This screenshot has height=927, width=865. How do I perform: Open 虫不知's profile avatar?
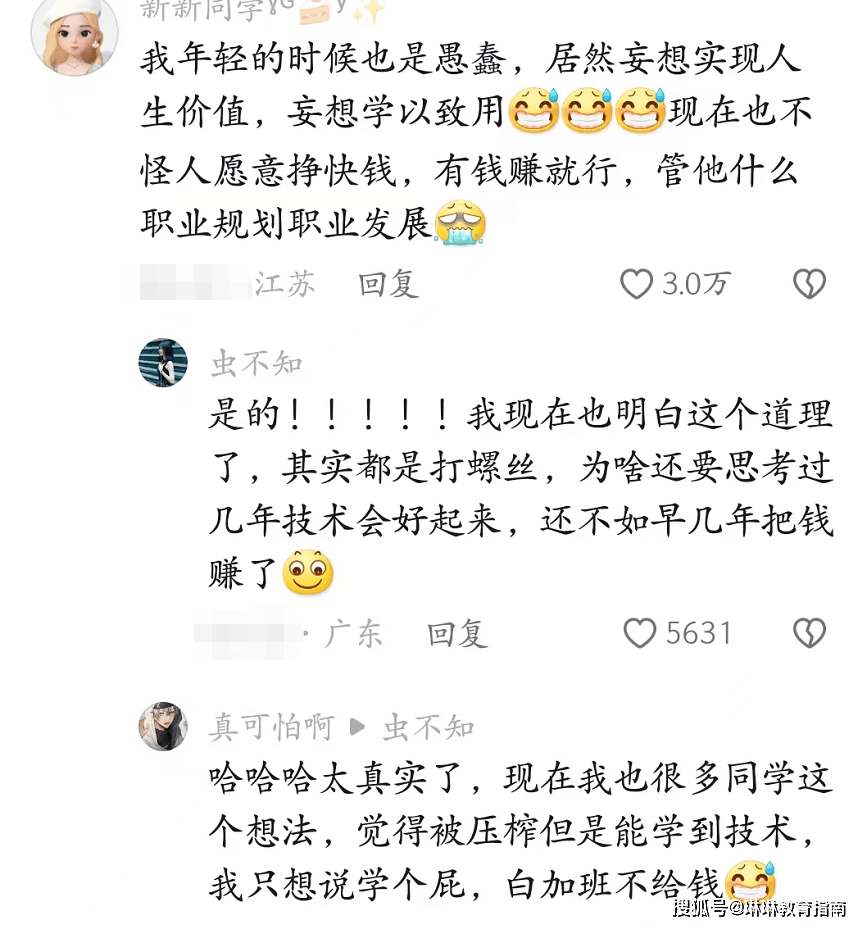(x=163, y=362)
